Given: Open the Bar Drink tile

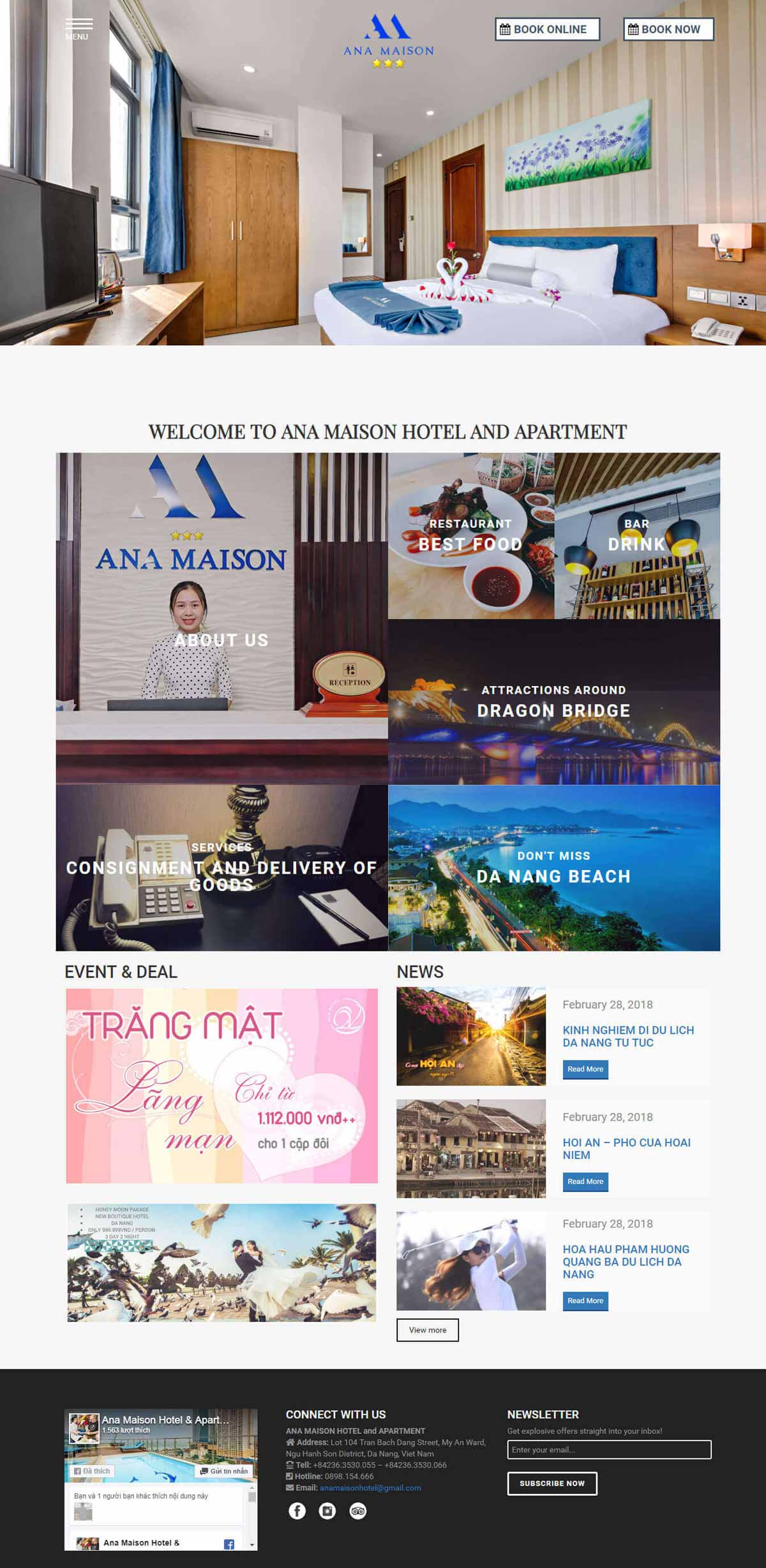Looking at the screenshot, I should point(637,536).
